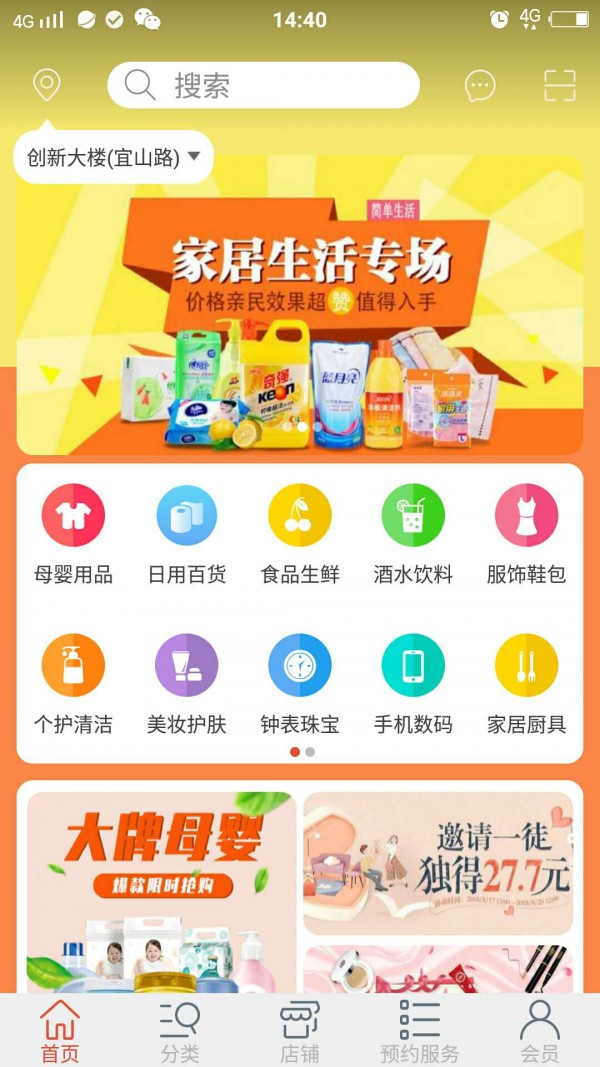Open the messages chat bubble icon

coord(480,86)
